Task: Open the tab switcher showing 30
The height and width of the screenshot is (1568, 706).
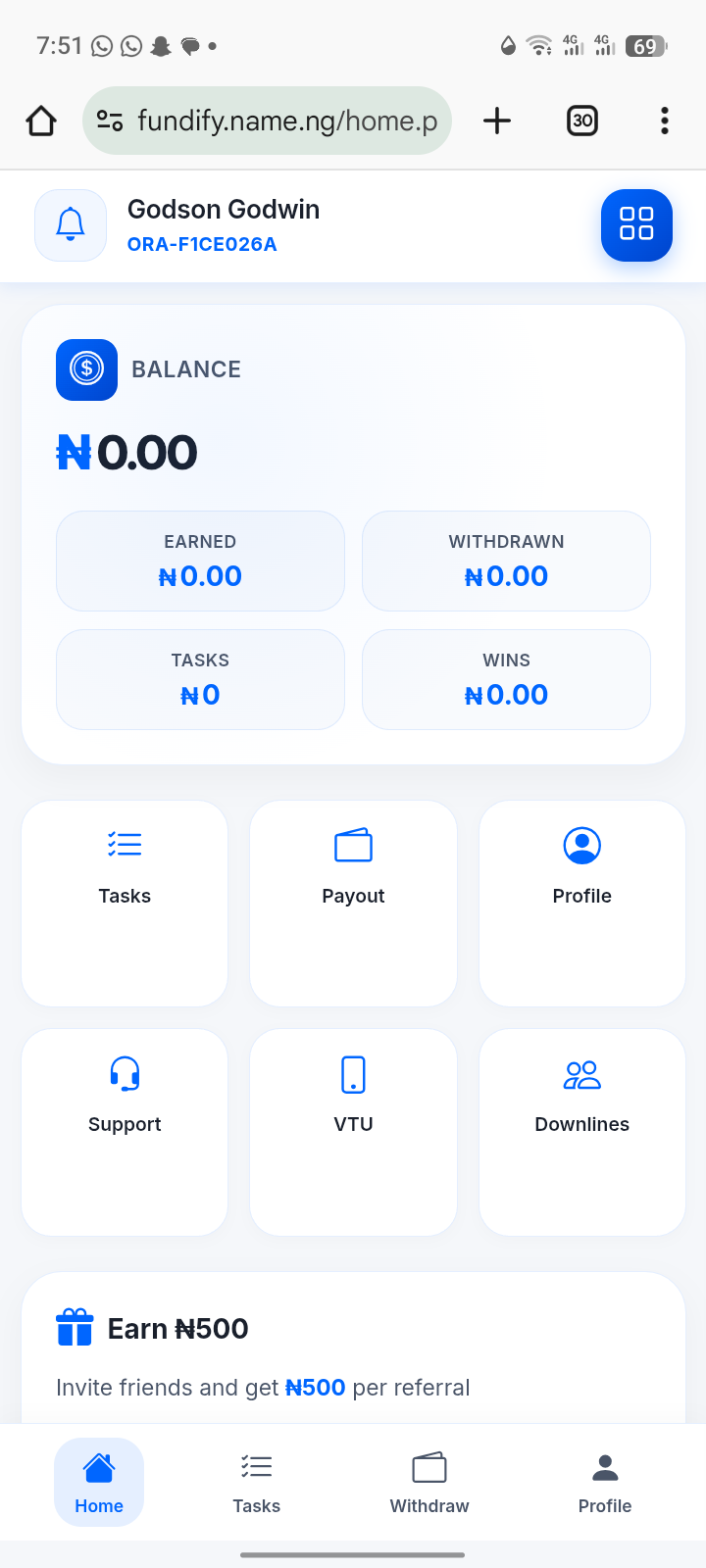Action: pos(582,121)
